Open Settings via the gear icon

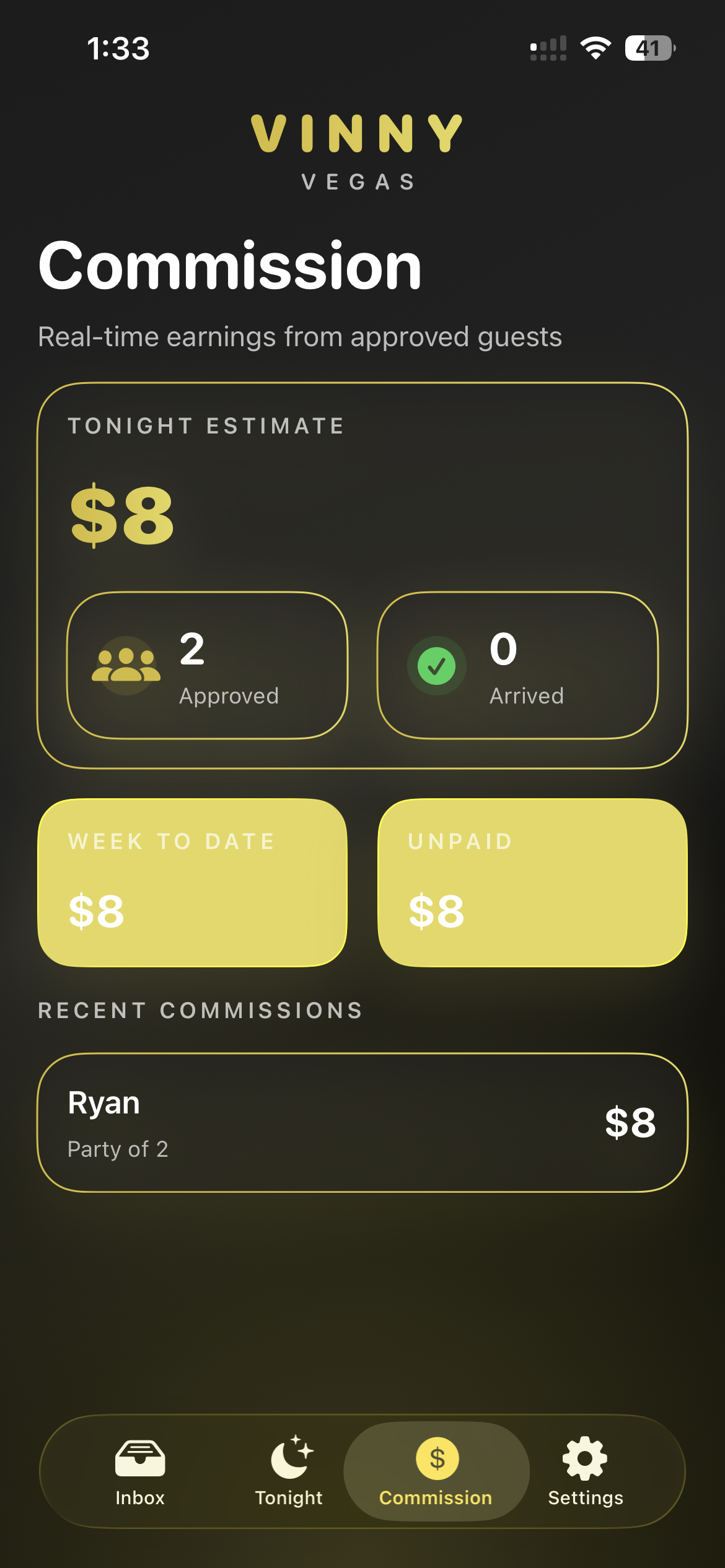pos(585,1463)
